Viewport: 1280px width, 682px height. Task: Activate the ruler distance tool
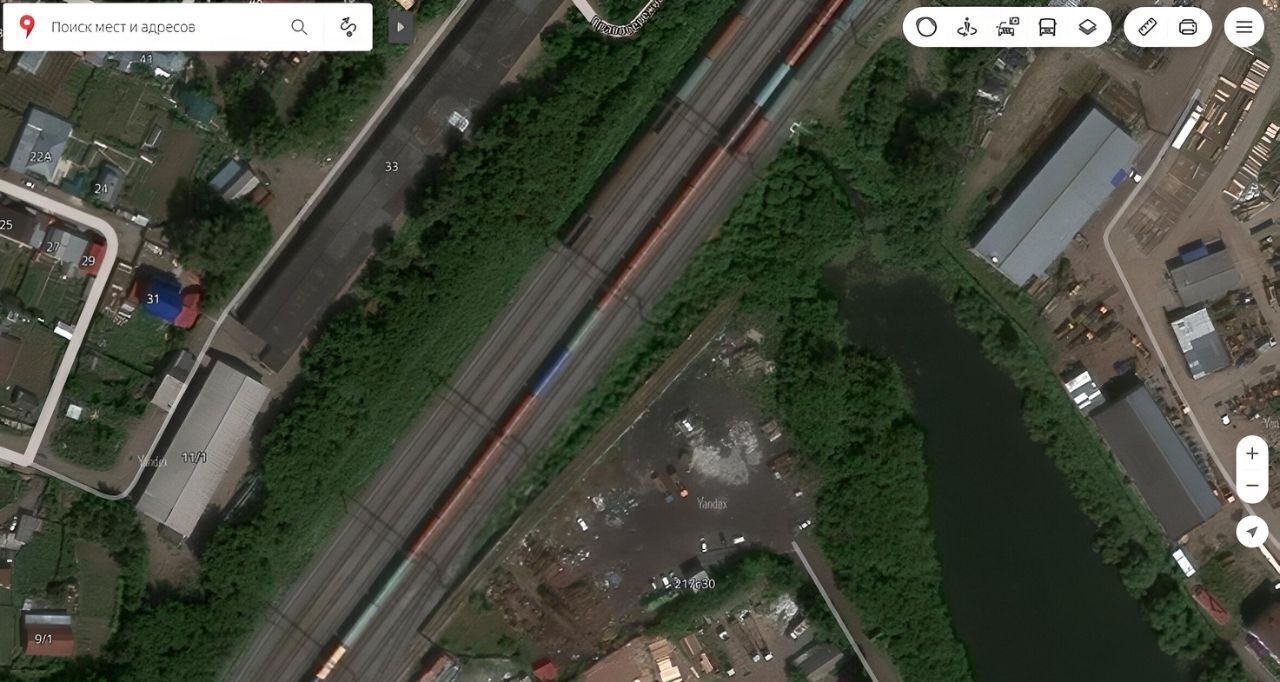(x=1147, y=27)
